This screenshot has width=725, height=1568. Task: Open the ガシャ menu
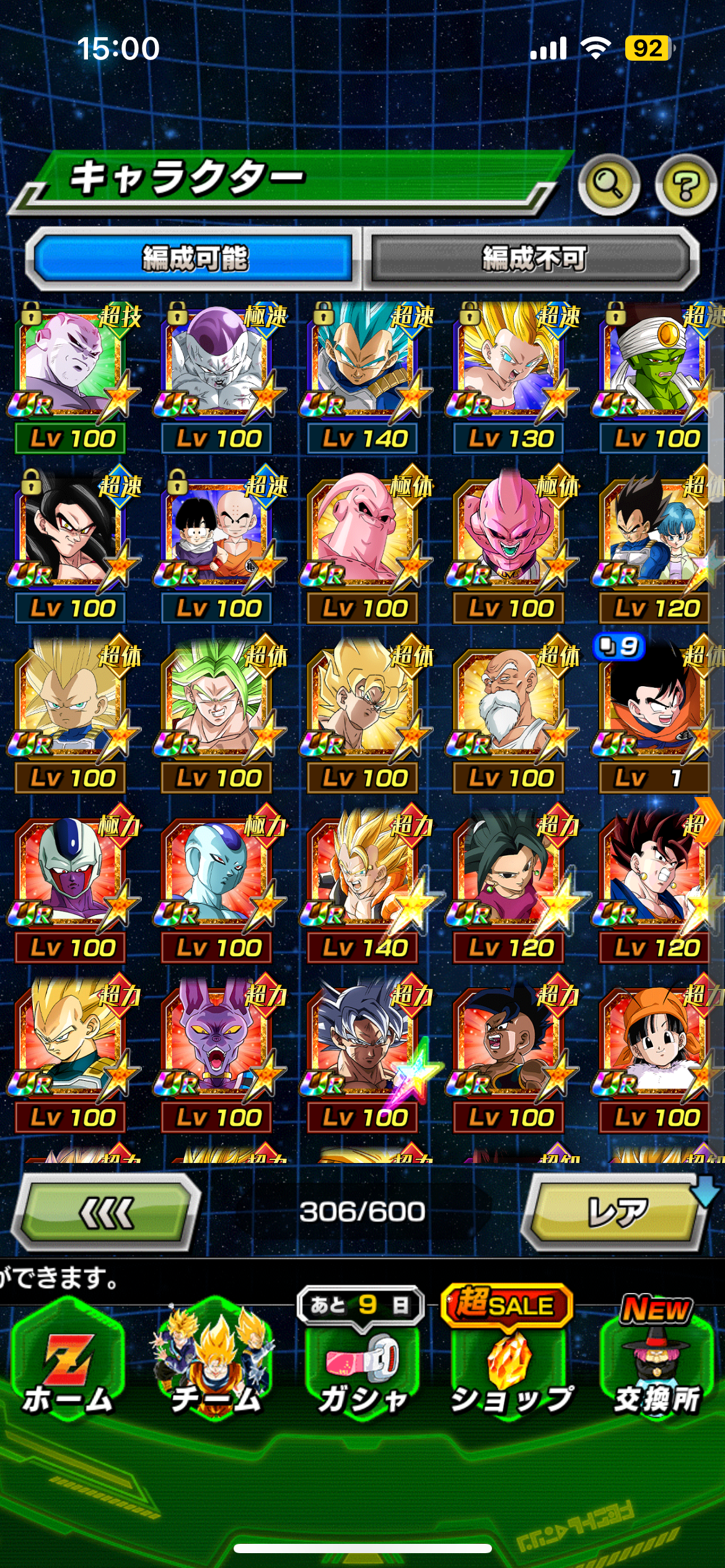362,1362
